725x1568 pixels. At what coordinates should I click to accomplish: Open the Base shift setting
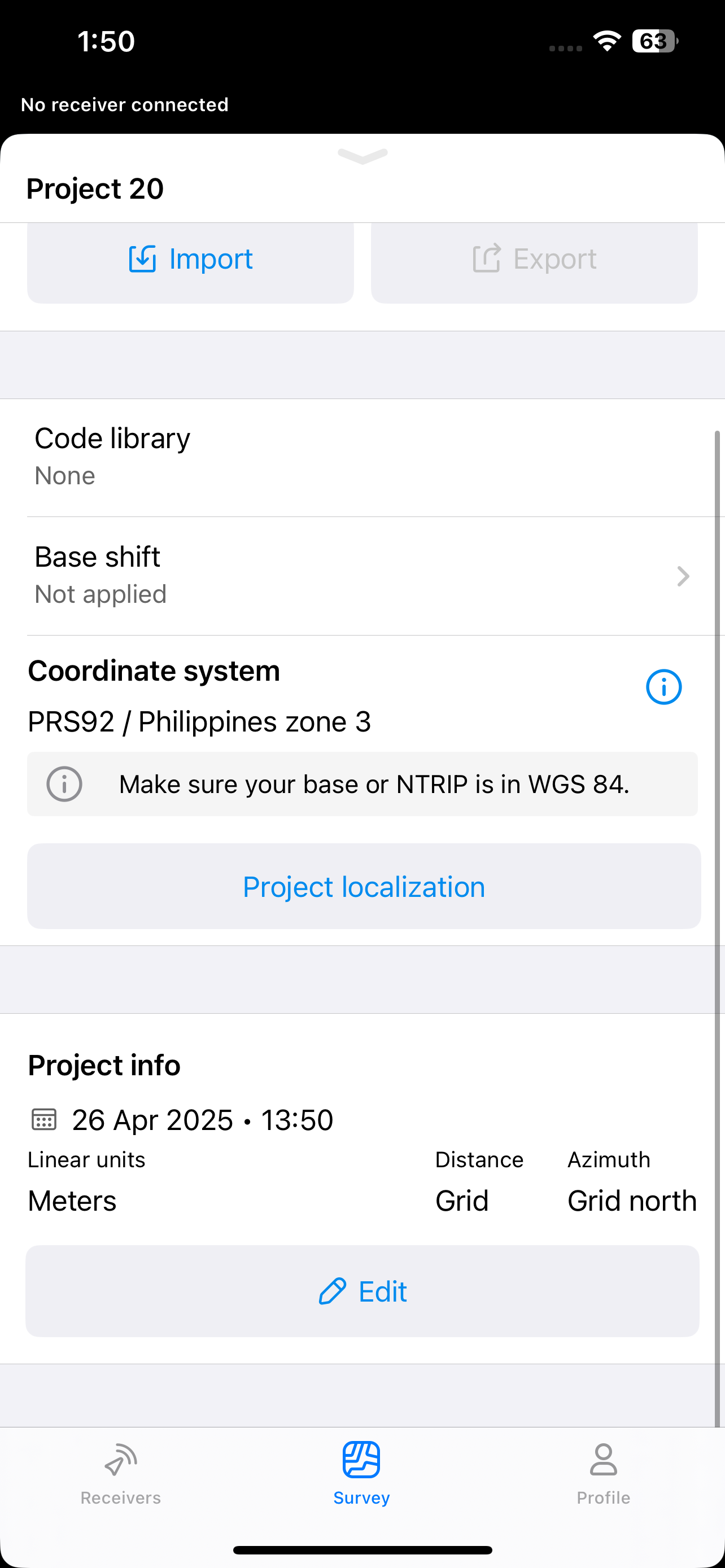tap(363, 576)
